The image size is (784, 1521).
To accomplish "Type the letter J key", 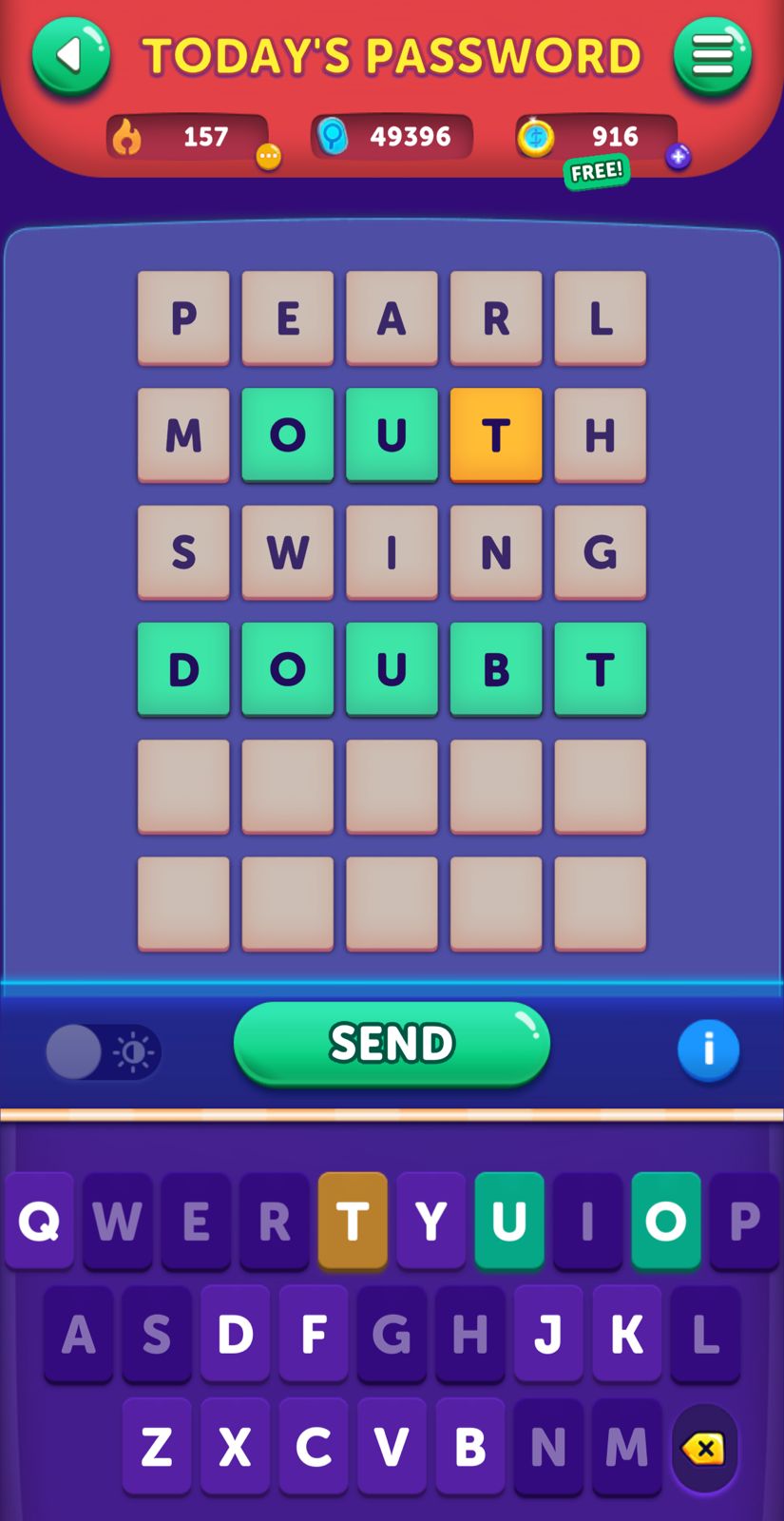I will point(548,1334).
